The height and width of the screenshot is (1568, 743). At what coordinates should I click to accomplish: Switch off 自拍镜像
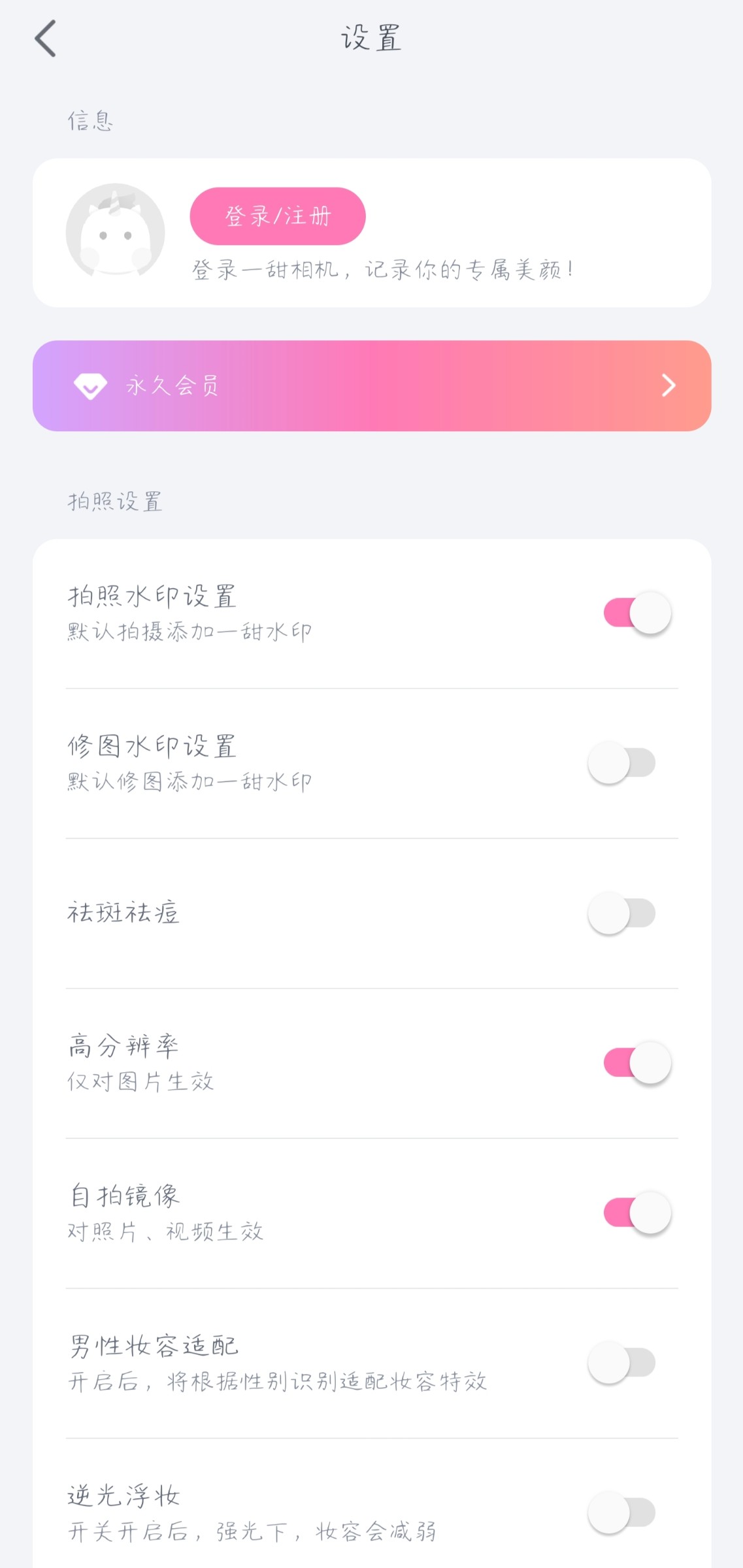636,1213
